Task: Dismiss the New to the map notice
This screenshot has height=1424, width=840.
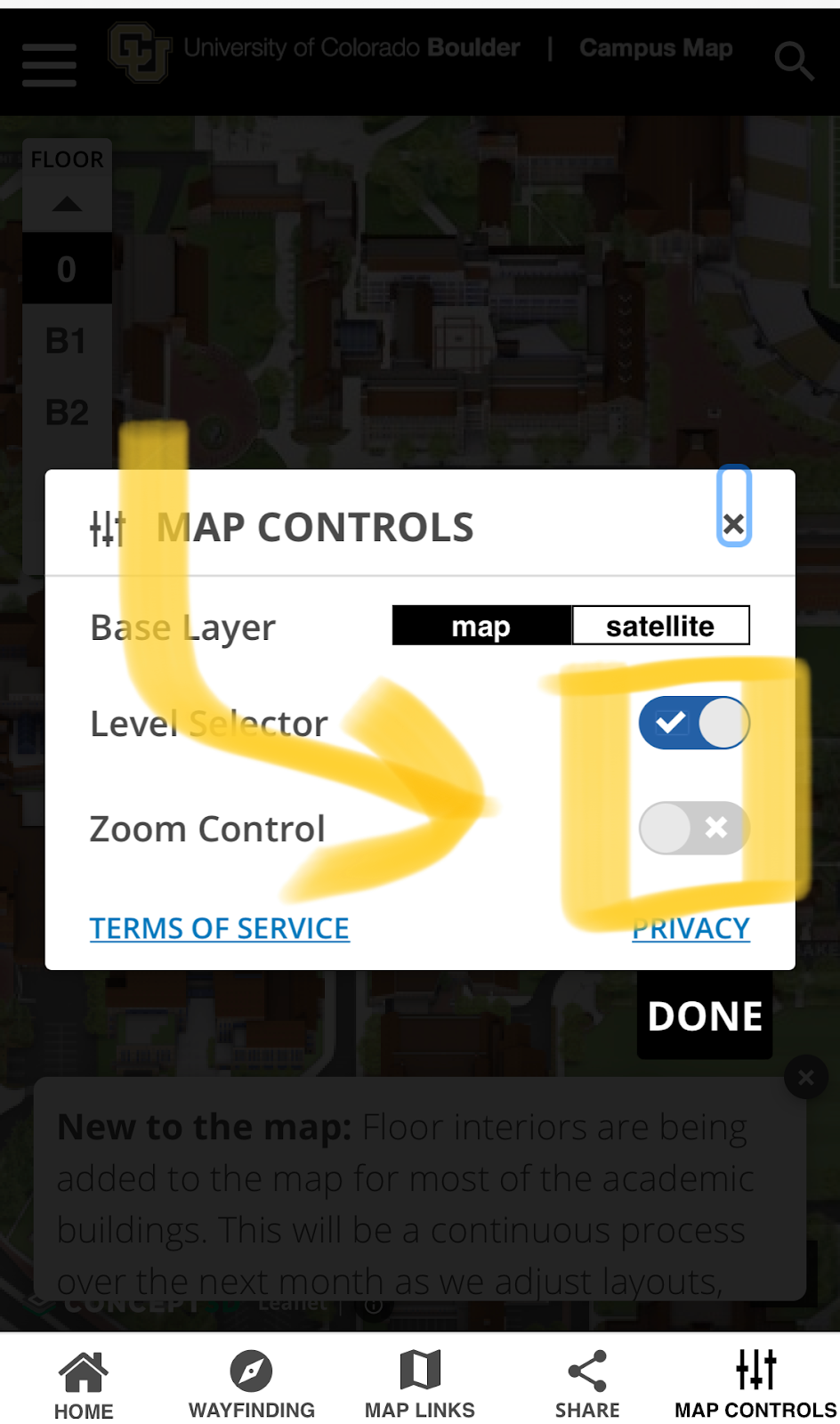Action: 806,1078
